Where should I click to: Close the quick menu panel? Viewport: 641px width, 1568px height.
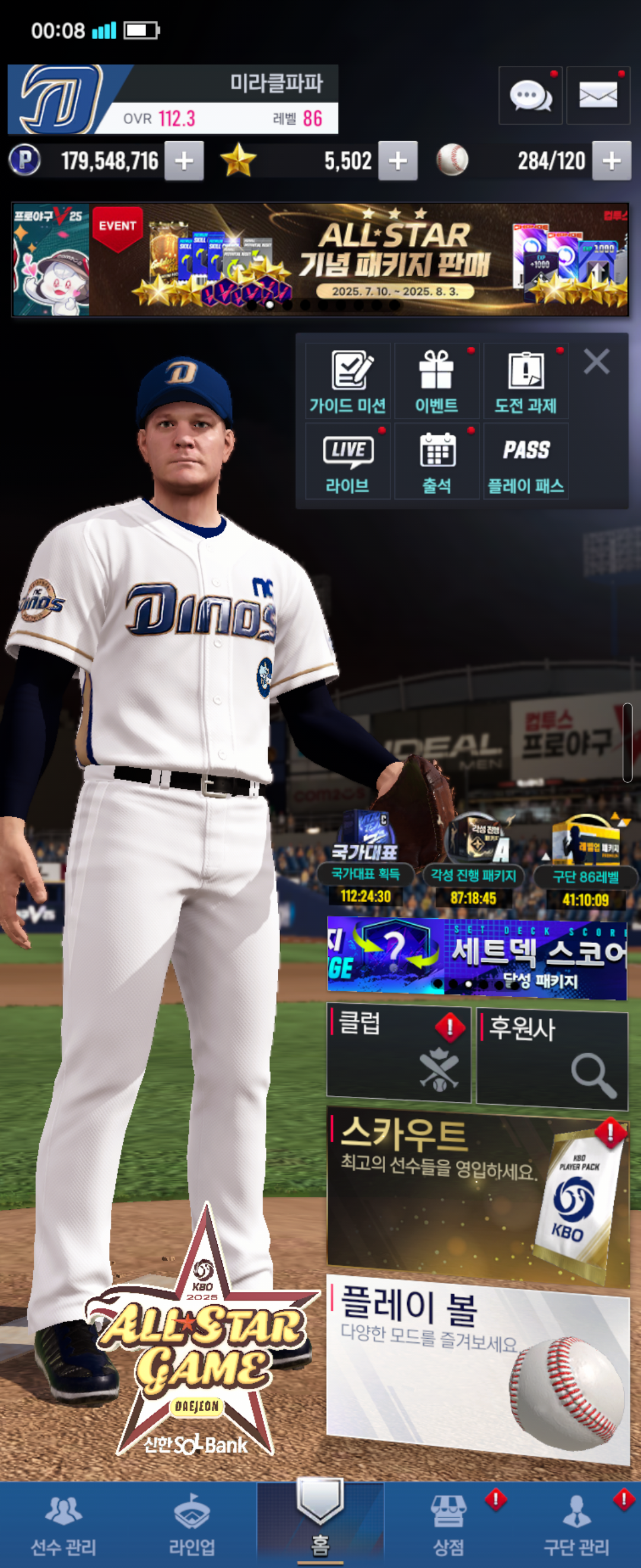(x=596, y=362)
